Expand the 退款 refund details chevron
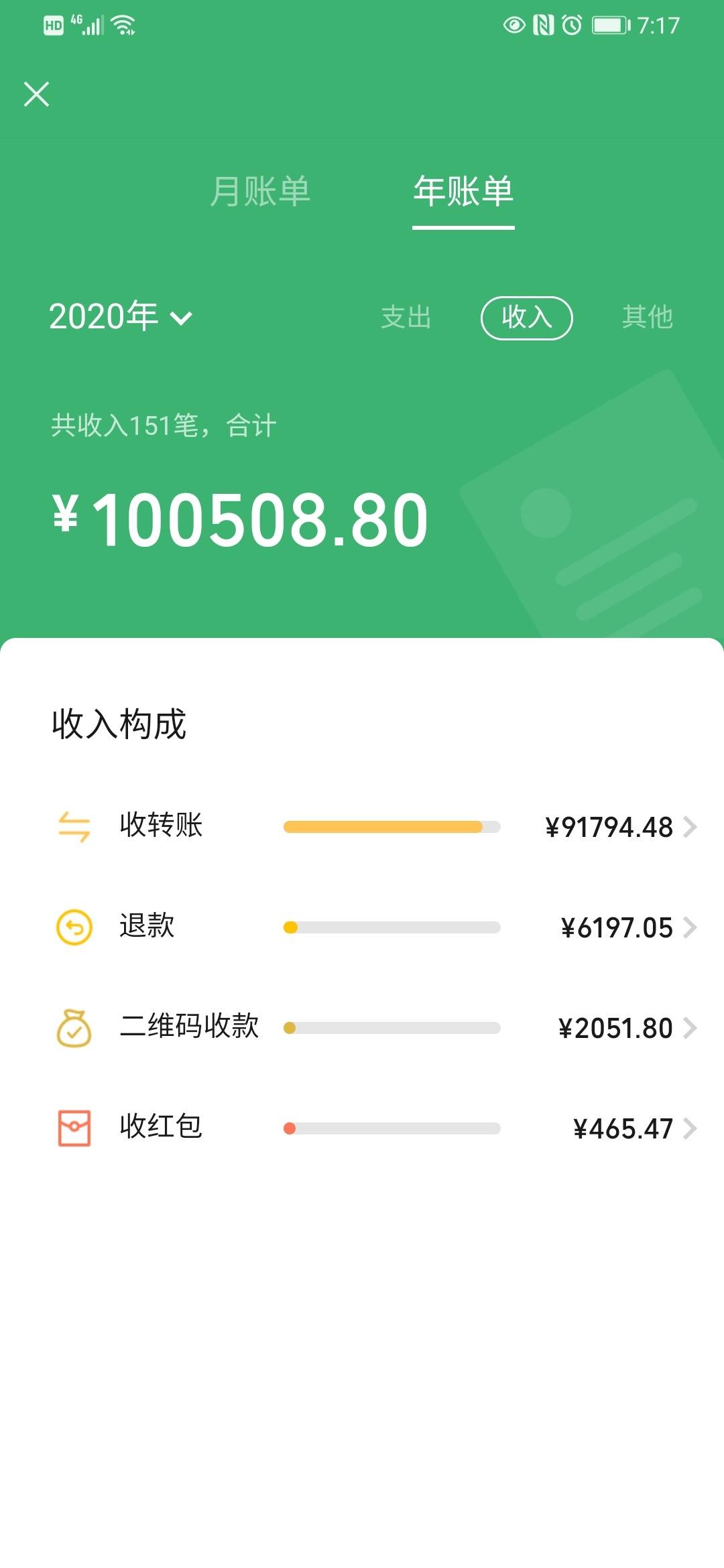Viewport: 724px width, 1568px height. point(692,927)
